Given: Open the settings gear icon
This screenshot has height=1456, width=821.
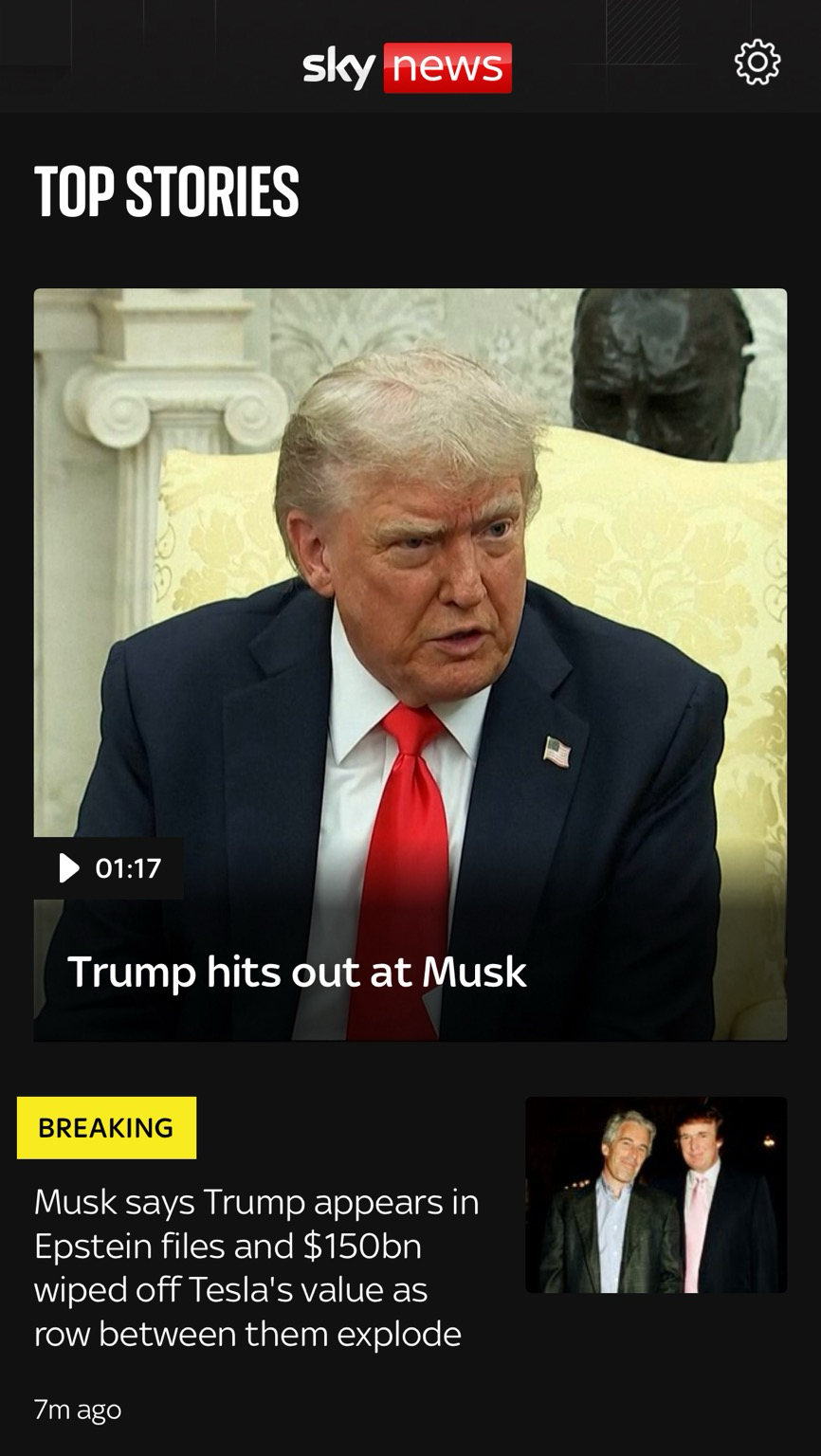Looking at the screenshot, I should tap(757, 64).
